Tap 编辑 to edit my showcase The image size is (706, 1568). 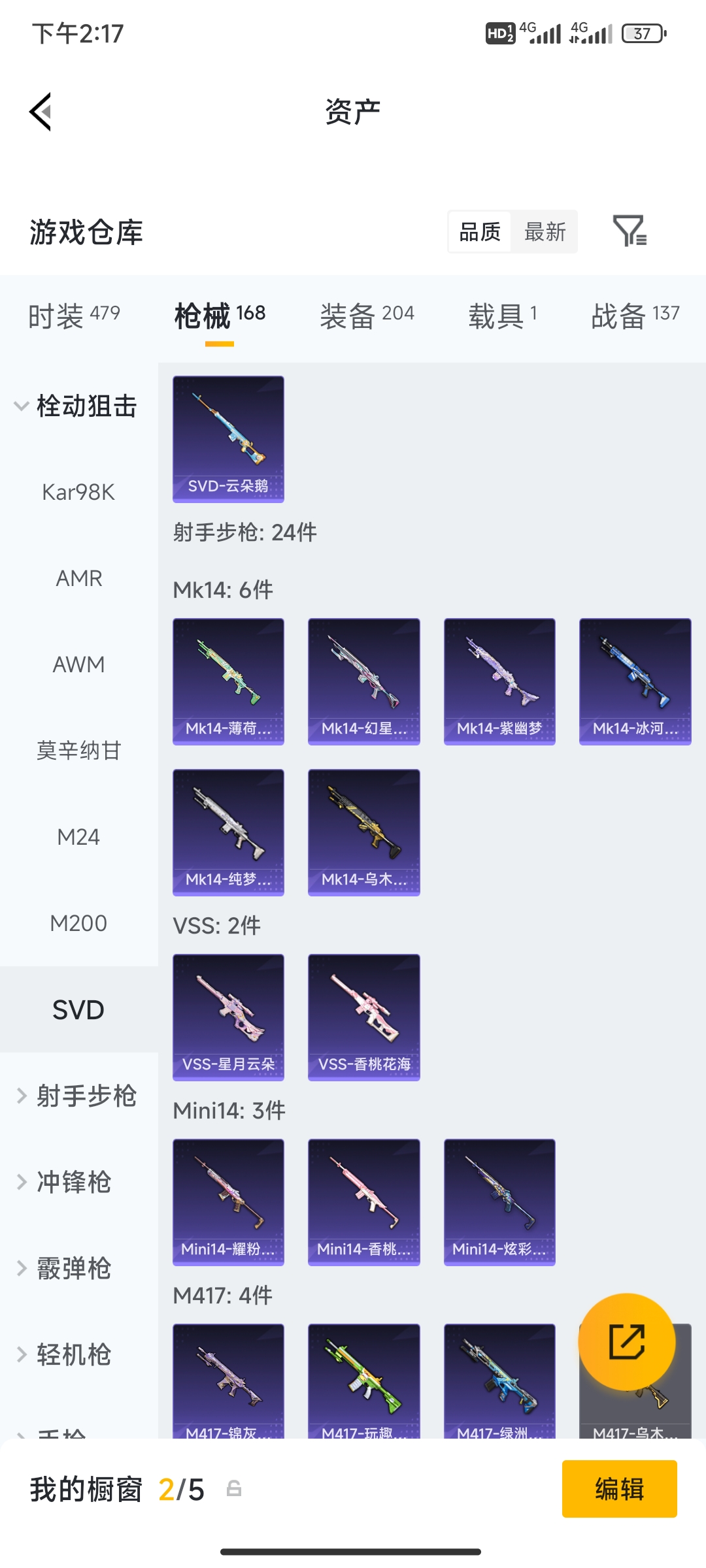click(620, 1489)
